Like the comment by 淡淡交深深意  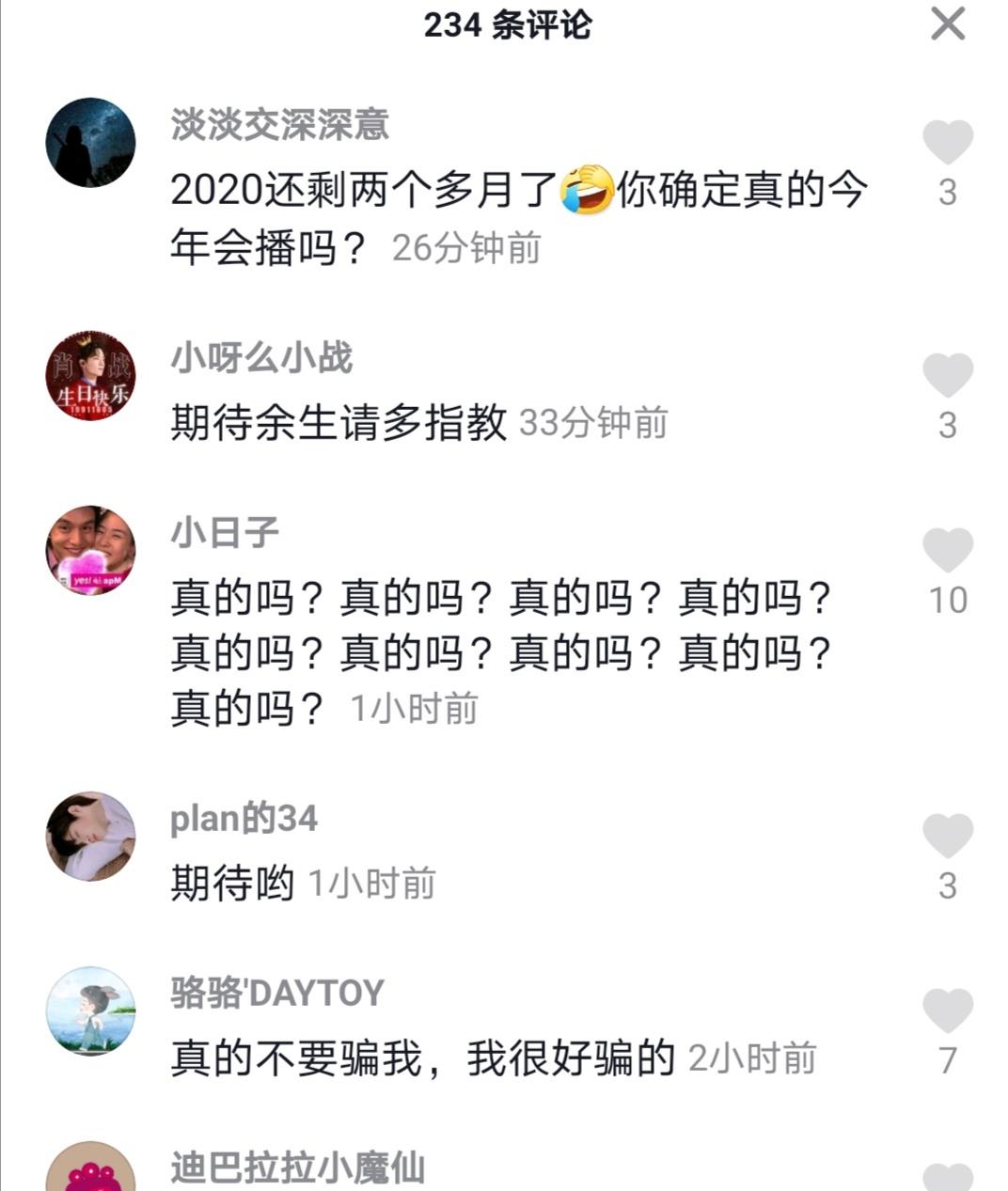[947, 139]
